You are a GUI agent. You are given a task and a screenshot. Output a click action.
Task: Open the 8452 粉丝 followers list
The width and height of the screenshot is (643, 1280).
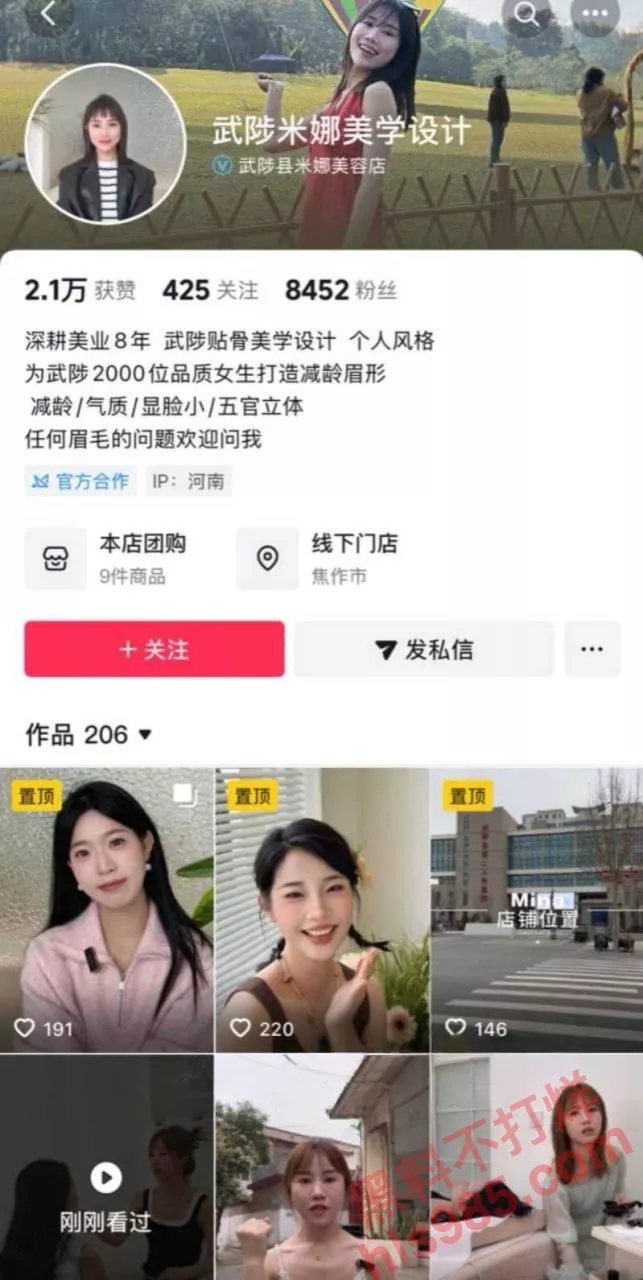click(340, 291)
